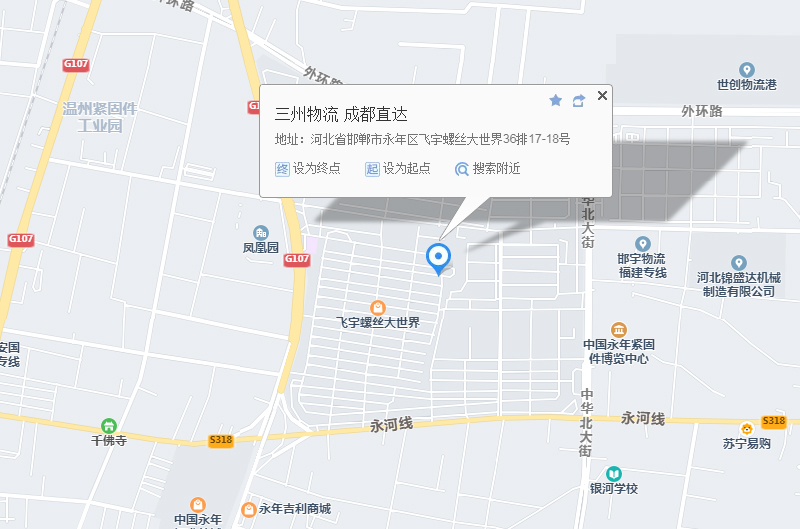Share this location with the arrow icon

tap(578, 100)
